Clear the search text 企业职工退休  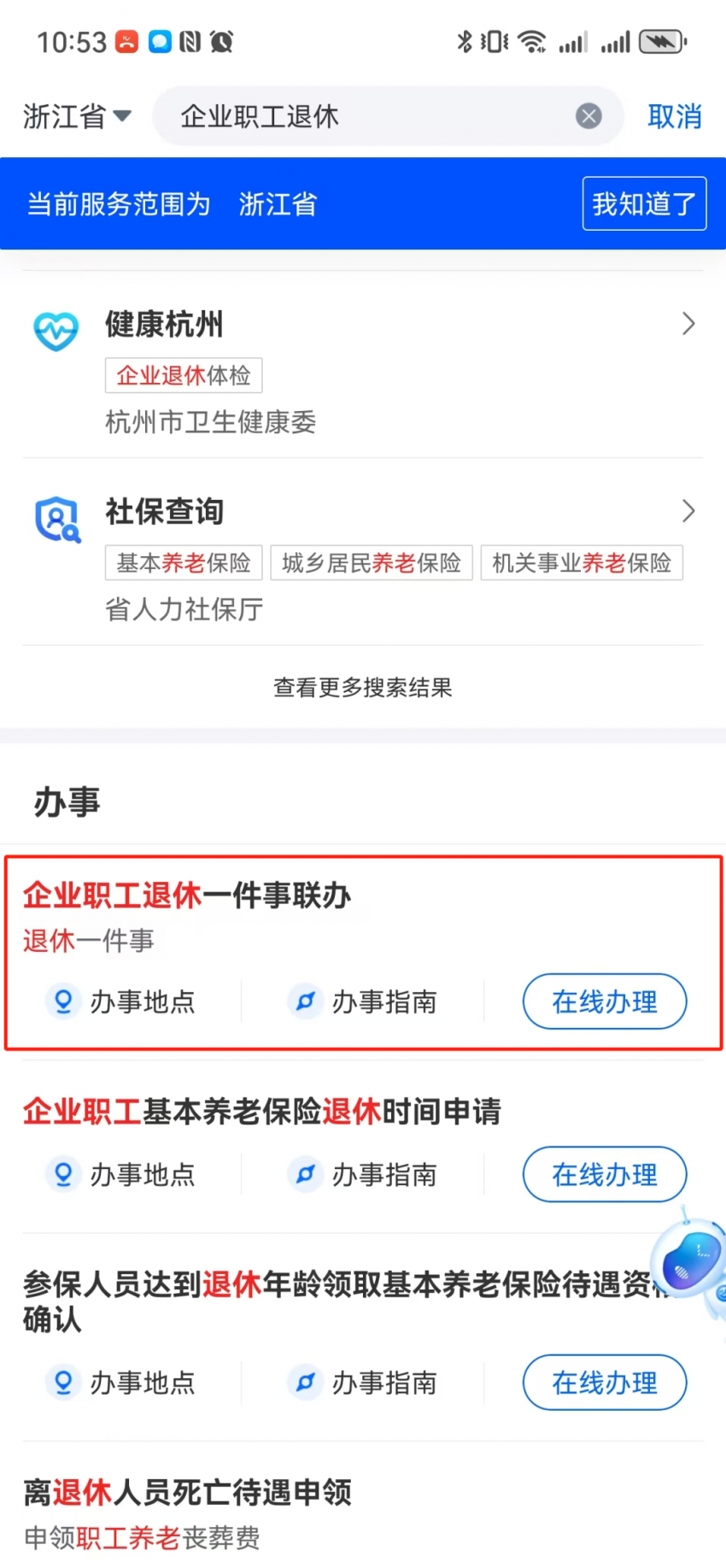(588, 115)
